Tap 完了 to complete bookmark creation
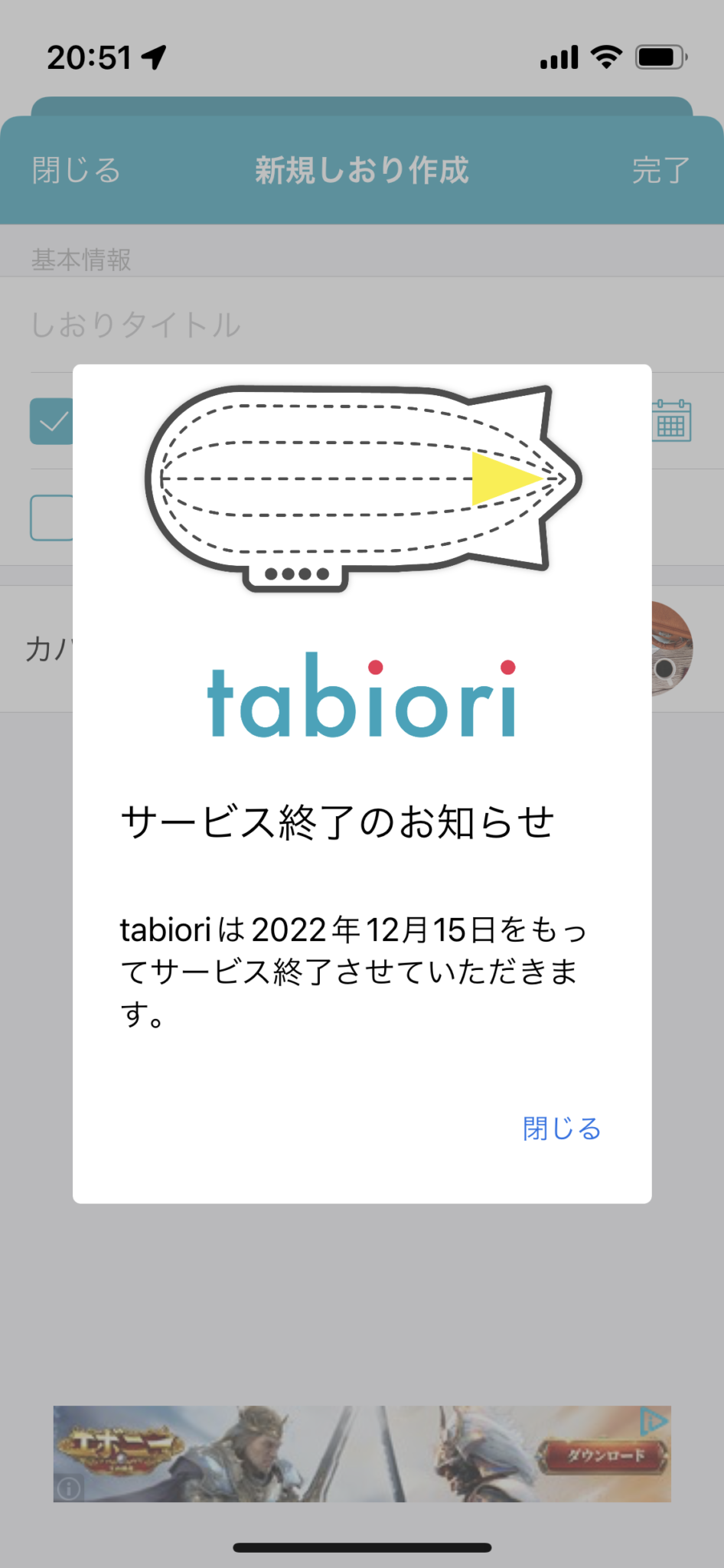Screen dimensions: 724x1568 tap(659, 170)
